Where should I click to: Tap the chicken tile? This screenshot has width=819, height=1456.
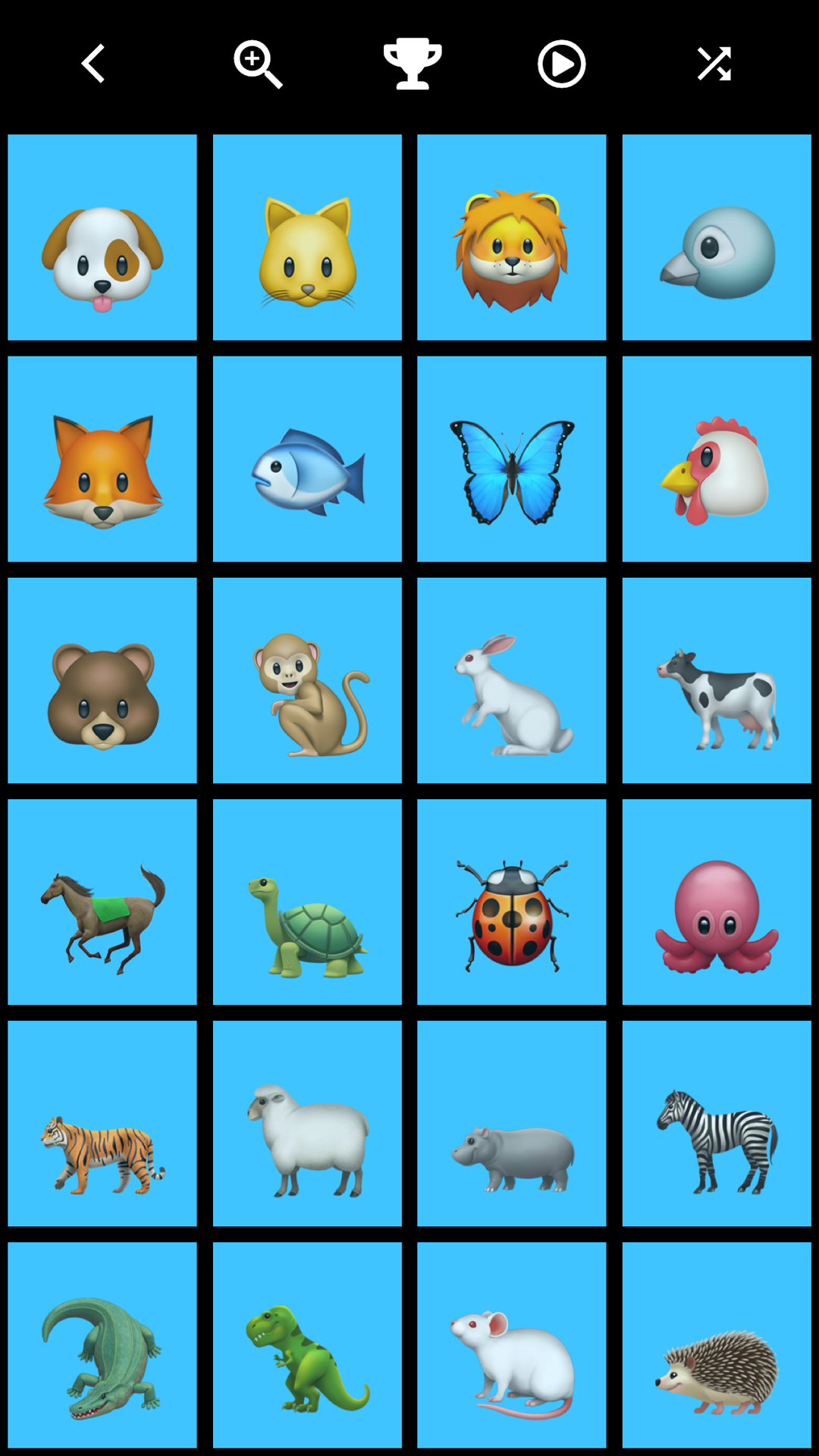(x=717, y=459)
